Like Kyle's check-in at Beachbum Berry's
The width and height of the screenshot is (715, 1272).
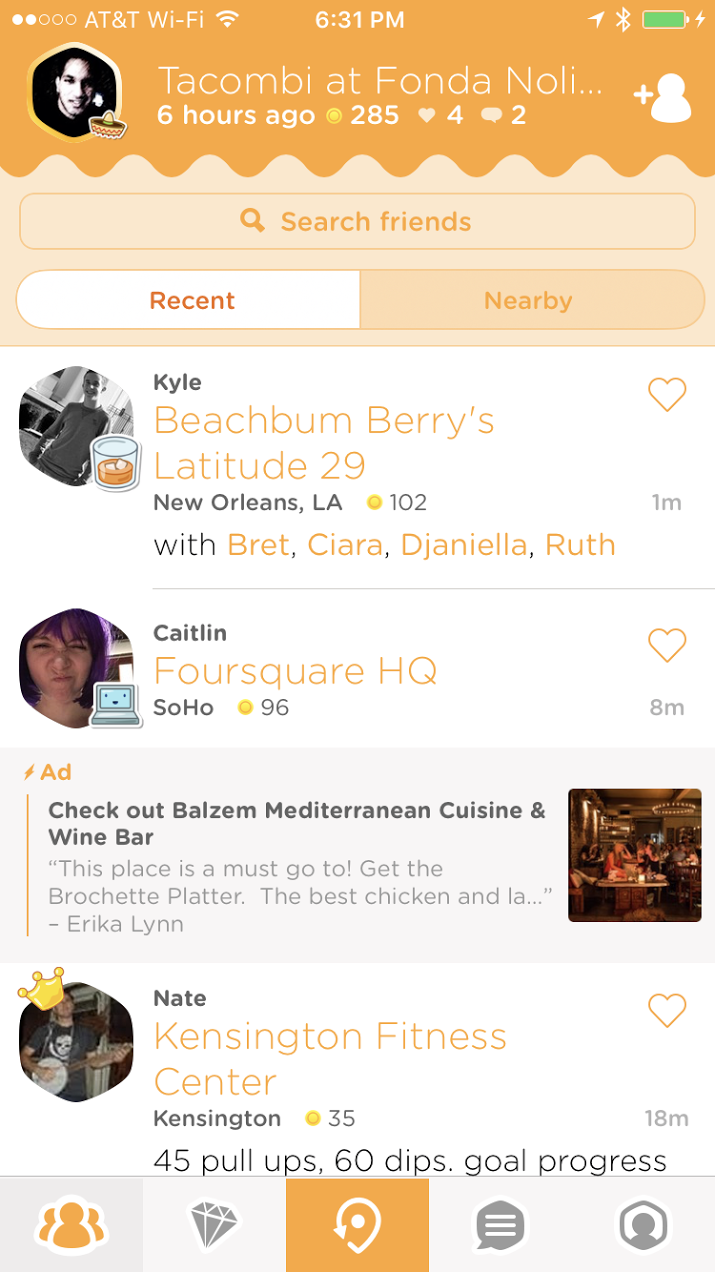(x=667, y=395)
